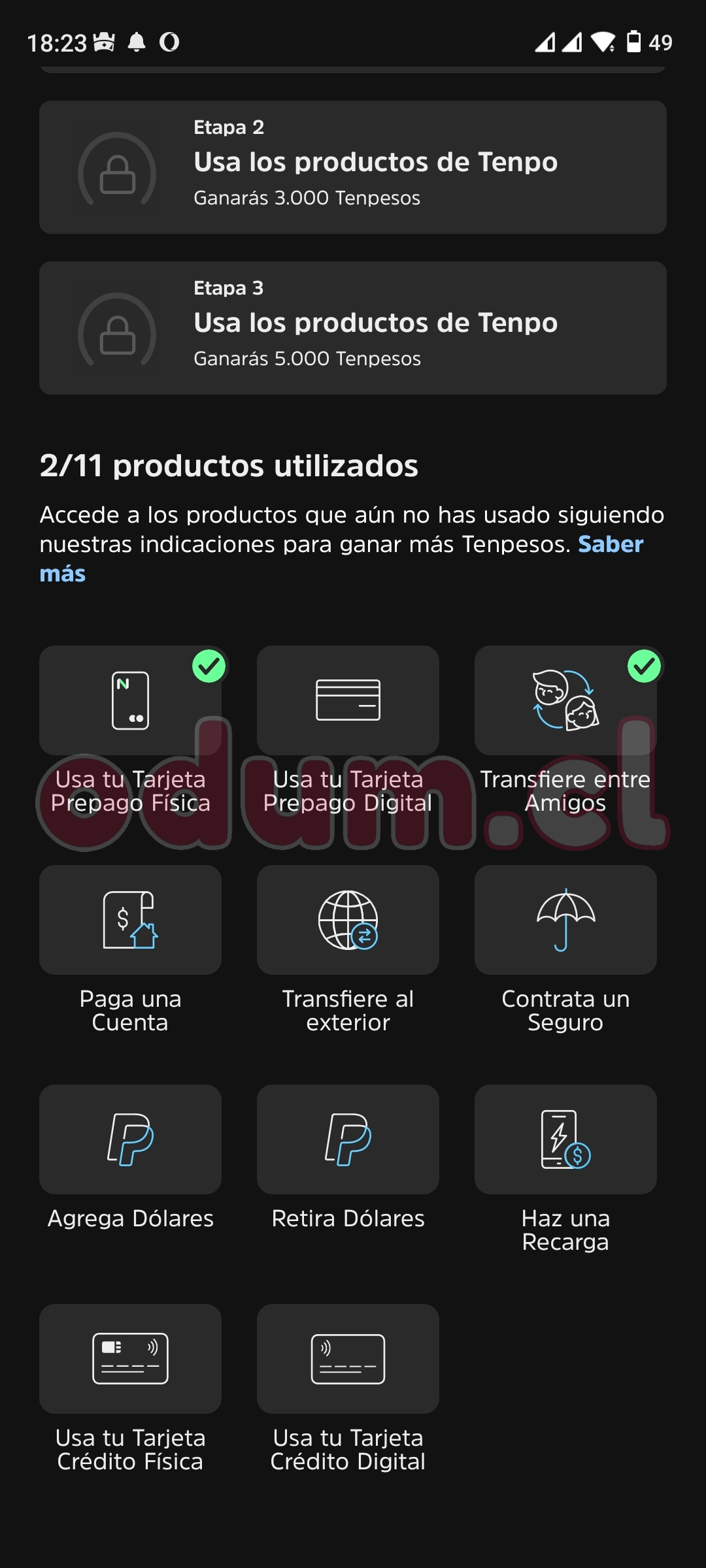Image resolution: width=706 pixels, height=1568 pixels.
Task: Open the Etapa 3 locked card
Action: [x=353, y=328]
